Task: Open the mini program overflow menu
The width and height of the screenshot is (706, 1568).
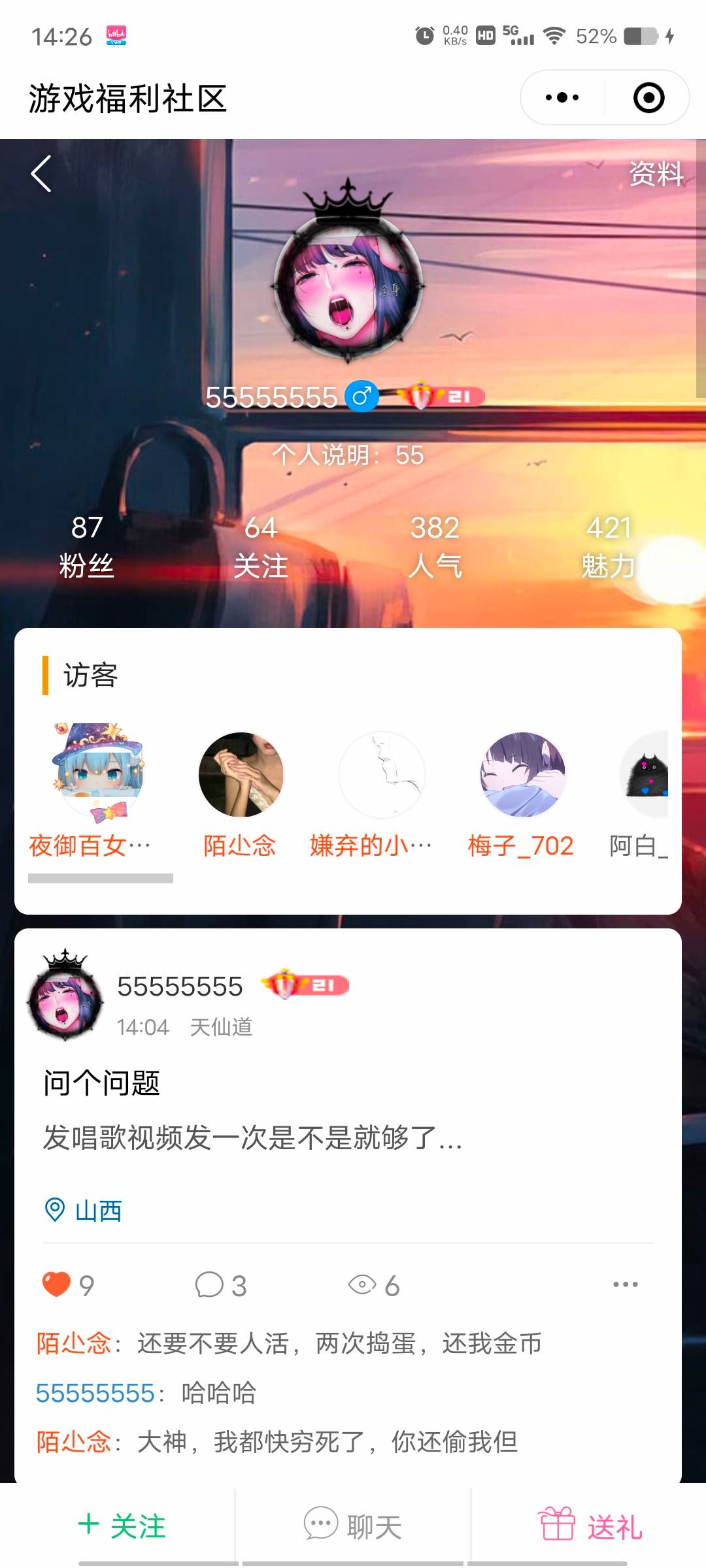Action: 562,98
